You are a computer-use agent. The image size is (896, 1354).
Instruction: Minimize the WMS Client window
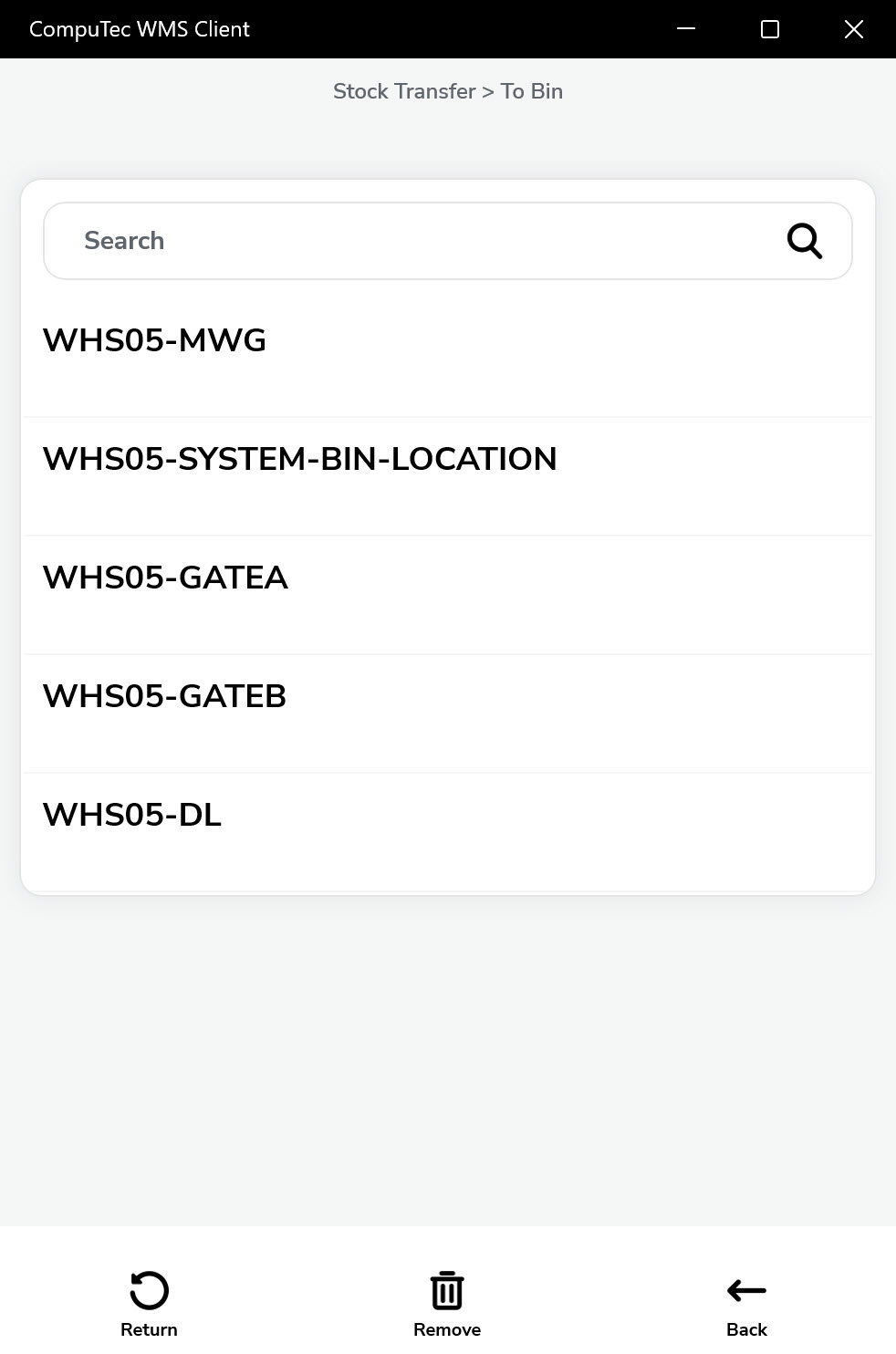point(686,29)
